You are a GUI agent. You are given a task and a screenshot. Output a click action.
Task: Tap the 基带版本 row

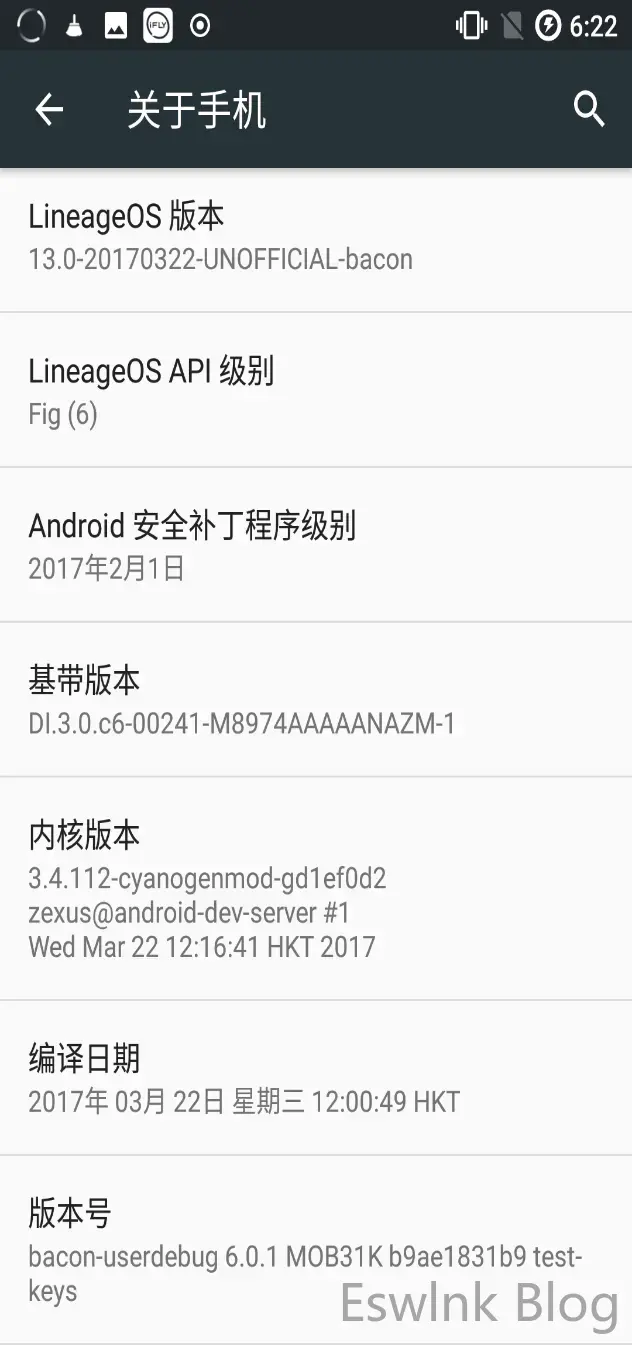point(316,699)
